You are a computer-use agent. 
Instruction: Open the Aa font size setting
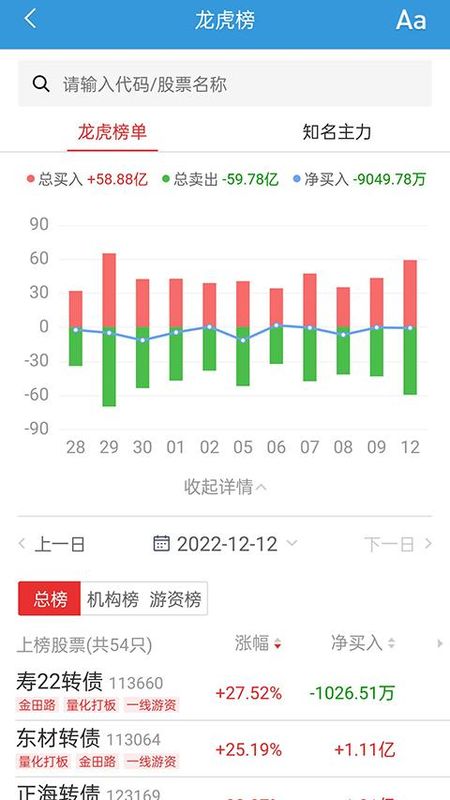[411, 20]
